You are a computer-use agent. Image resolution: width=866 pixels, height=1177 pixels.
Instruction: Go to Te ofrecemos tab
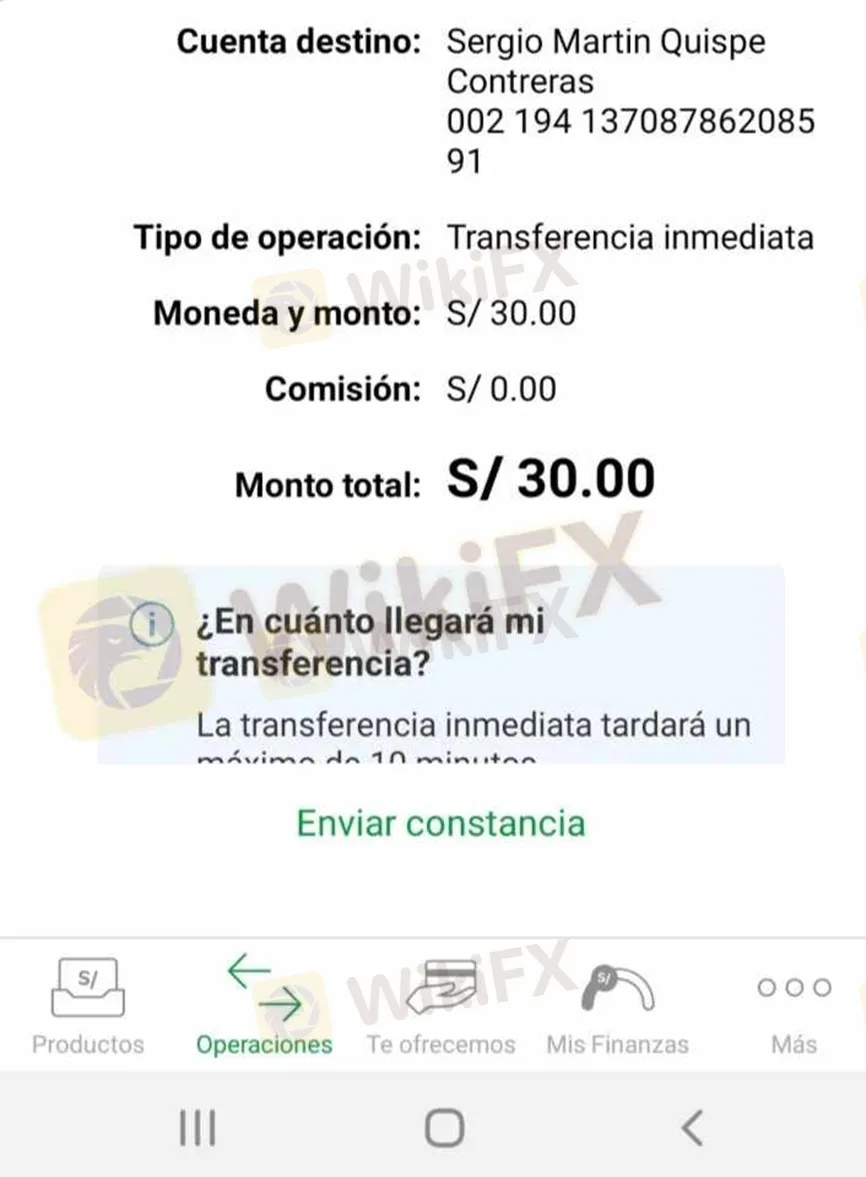pyautogui.click(x=440, y=1004)
